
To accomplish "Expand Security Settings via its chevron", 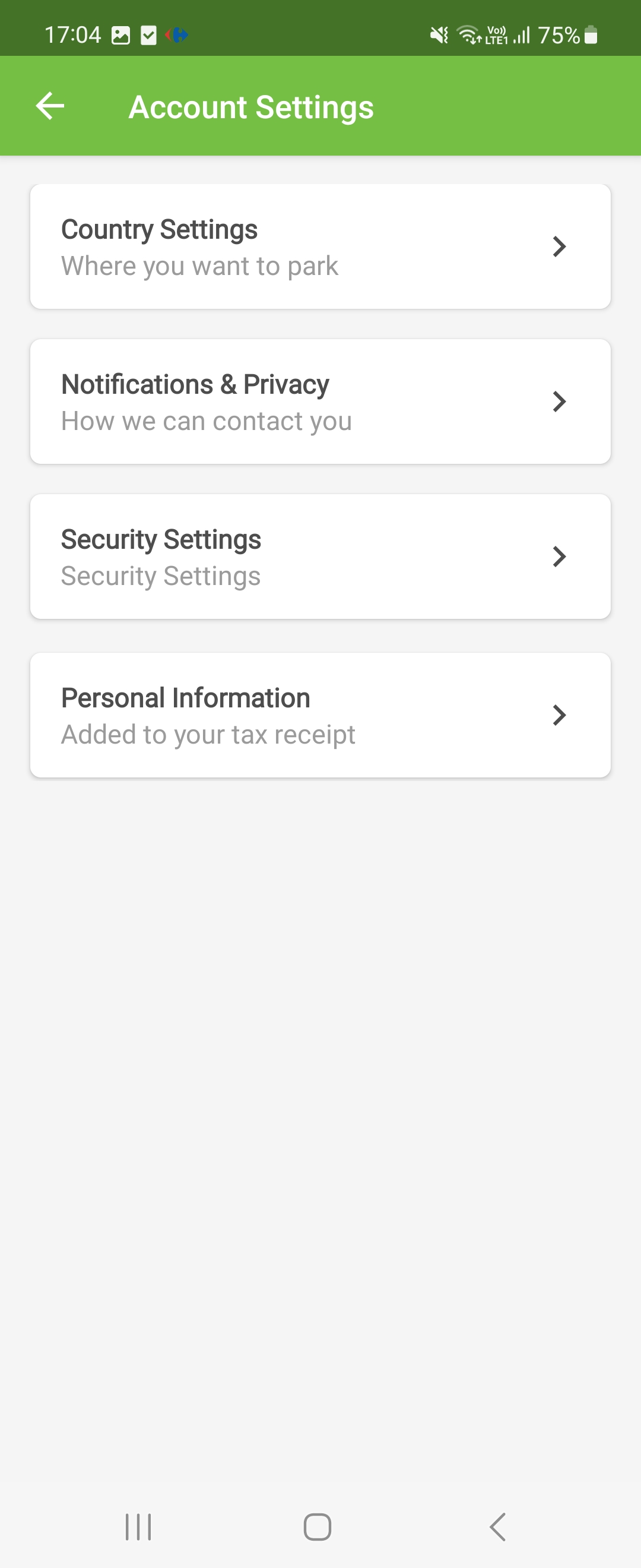I will (x=559, y=557).
